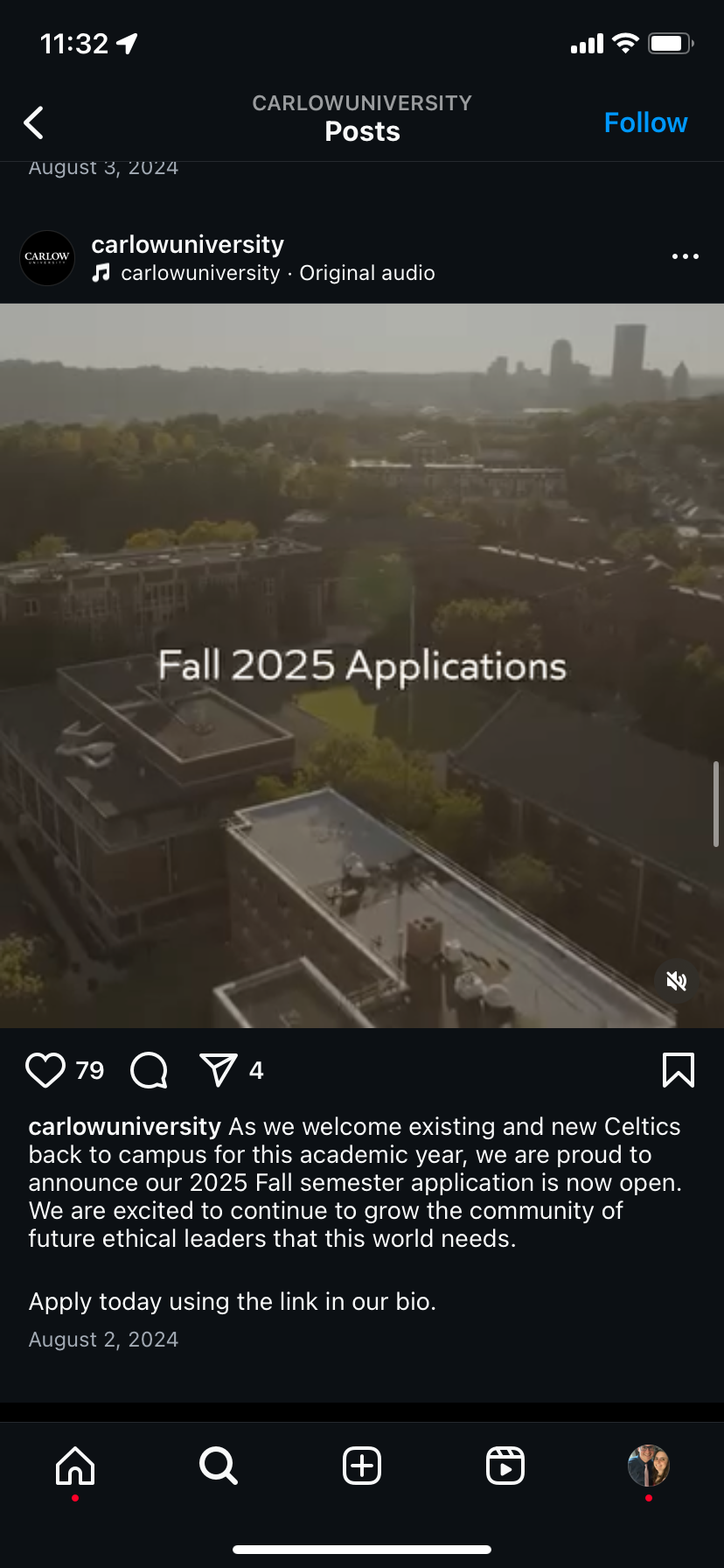Open the carlowuniversity Original audio link
This screenshot has width=724, height=1568.
click(277, 273)
